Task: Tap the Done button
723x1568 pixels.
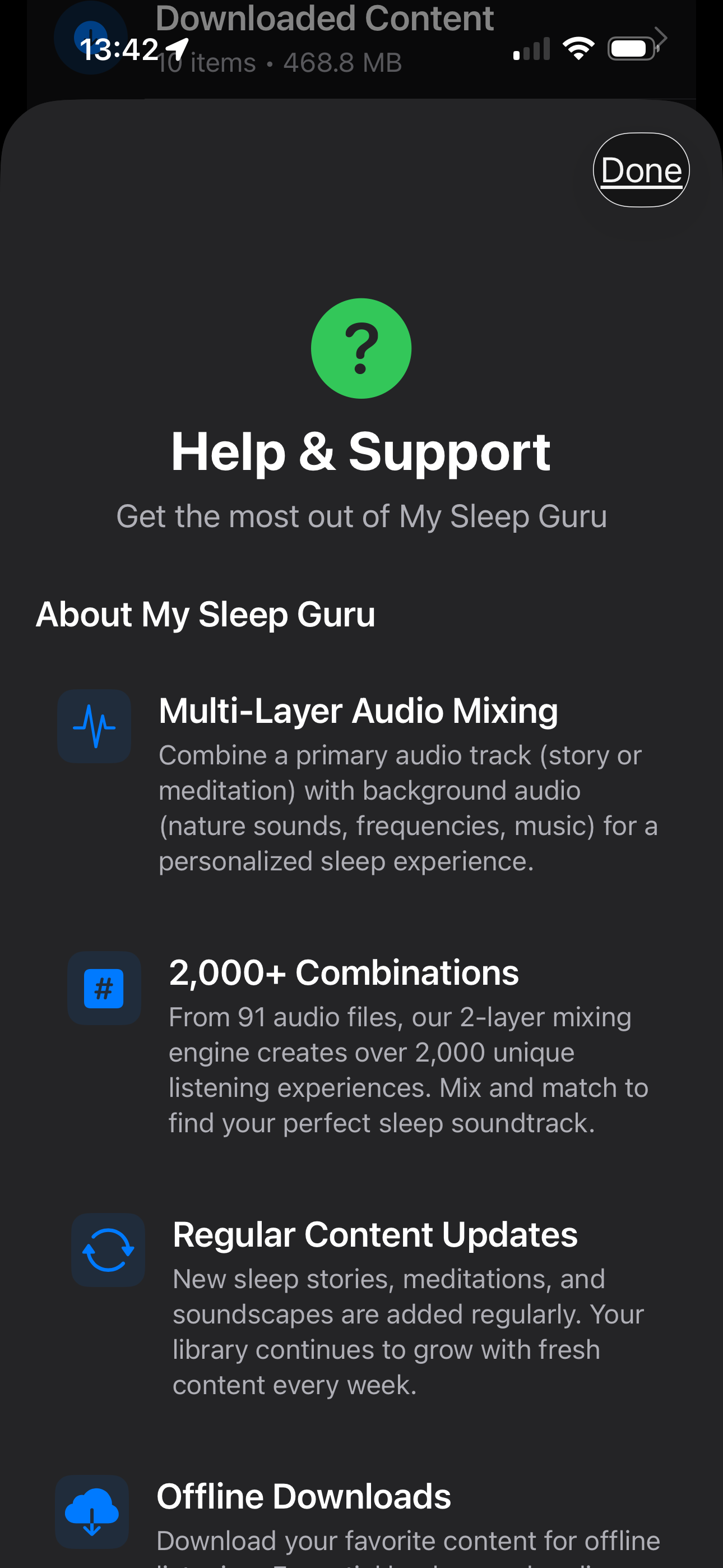Action: [x=640, y=169]
